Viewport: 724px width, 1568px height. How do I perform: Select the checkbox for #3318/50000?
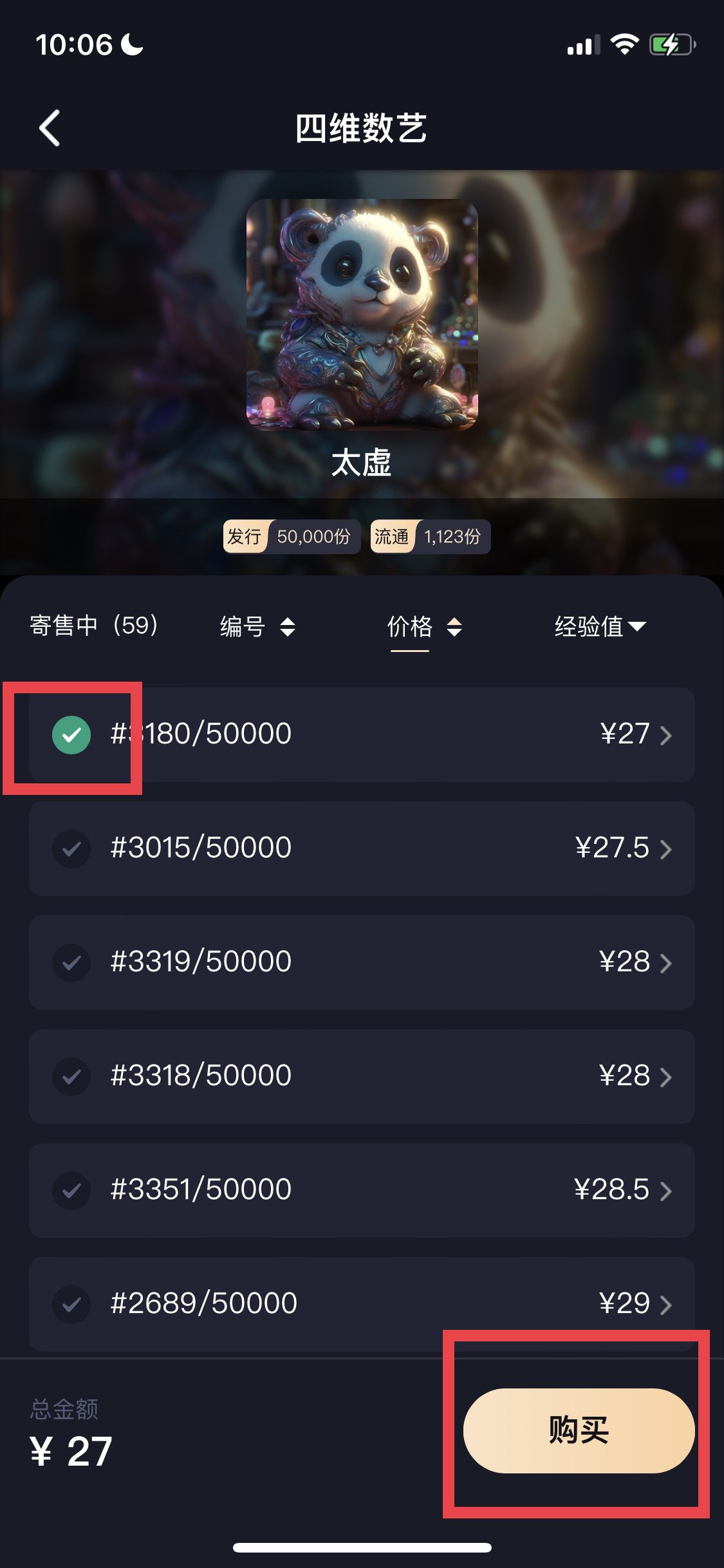71,1076
